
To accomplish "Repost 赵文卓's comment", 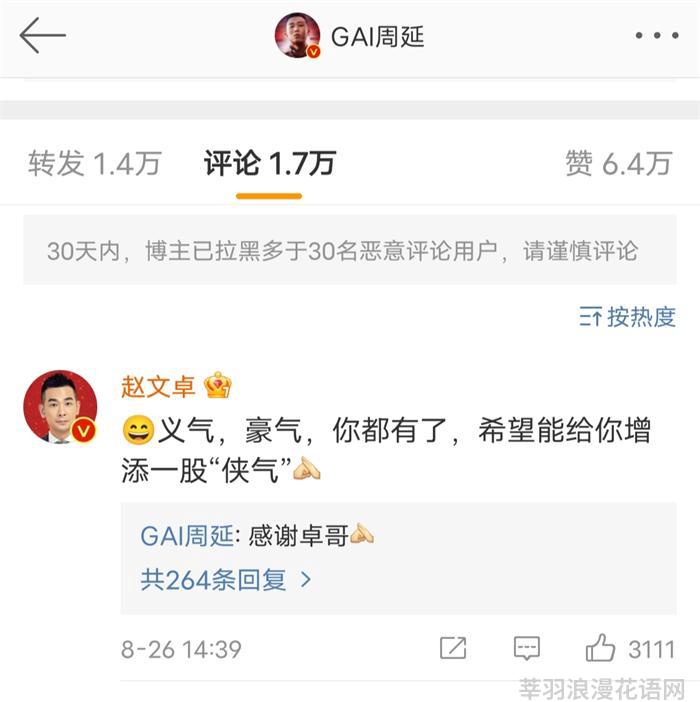I will 453,648.
